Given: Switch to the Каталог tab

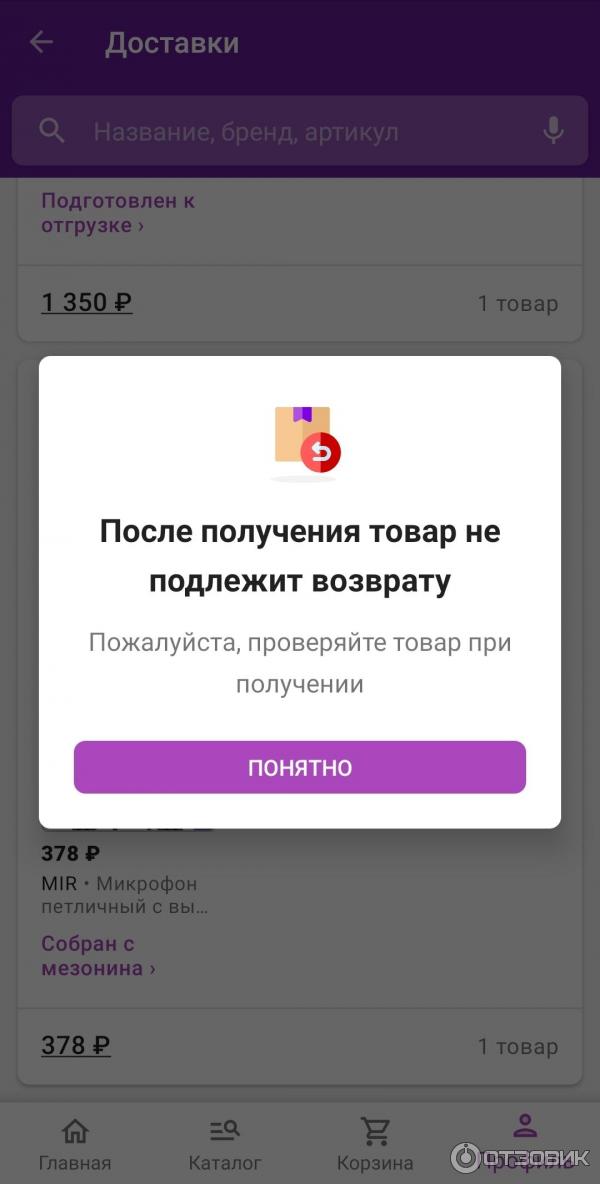Looking at the screenshot, I should pyautogui.click(x=225, y=1144).
